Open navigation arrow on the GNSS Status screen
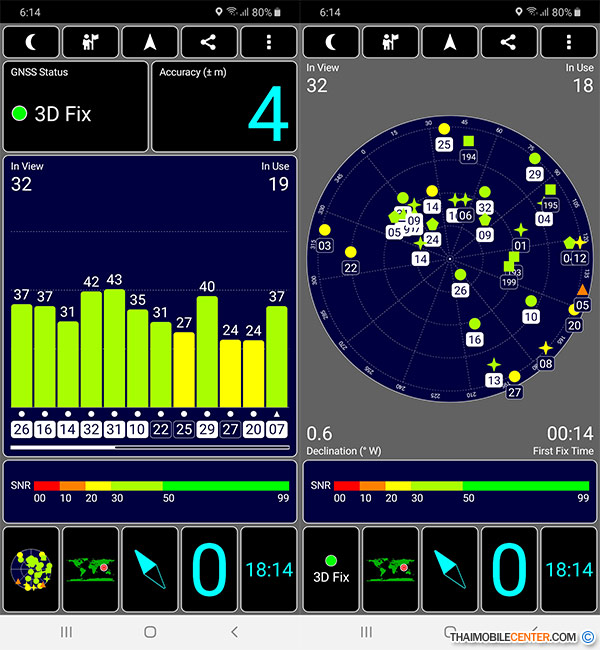600x650 pixels. click(x=150, y=42)
